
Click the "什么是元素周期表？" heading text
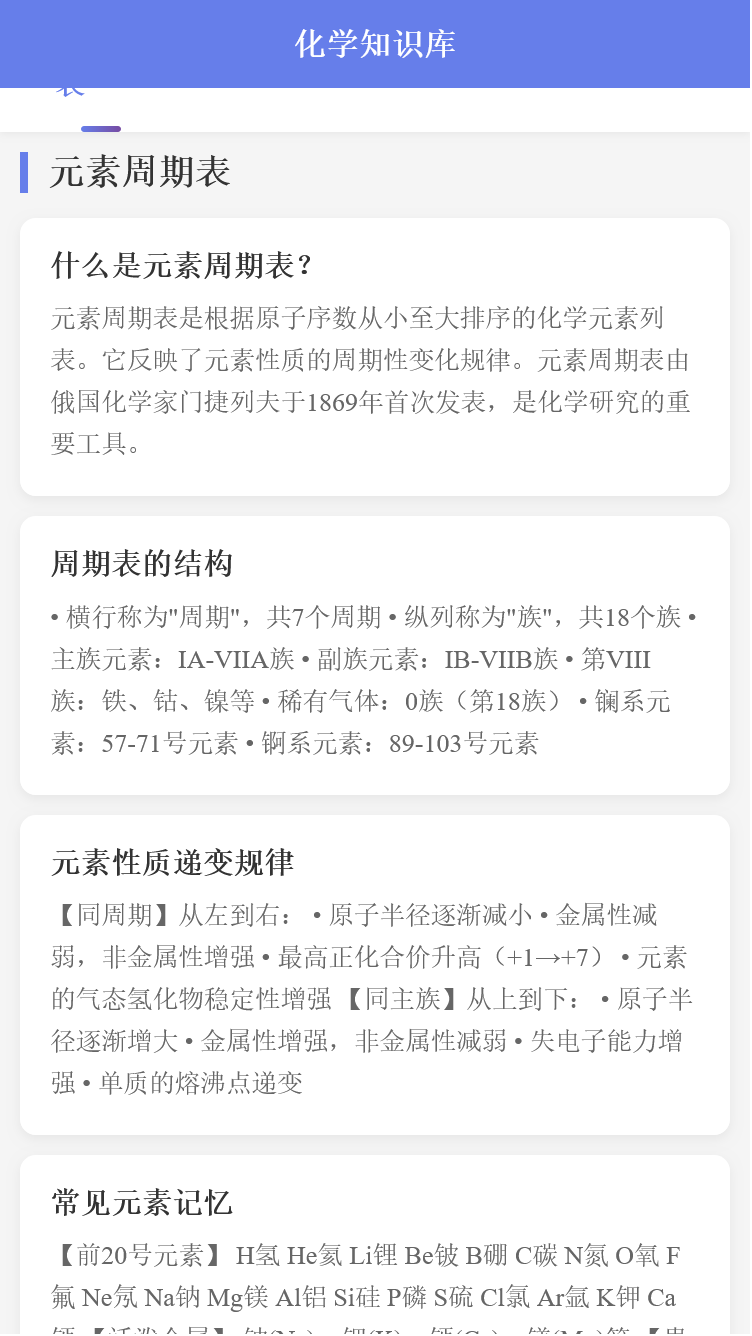(183, 266)
